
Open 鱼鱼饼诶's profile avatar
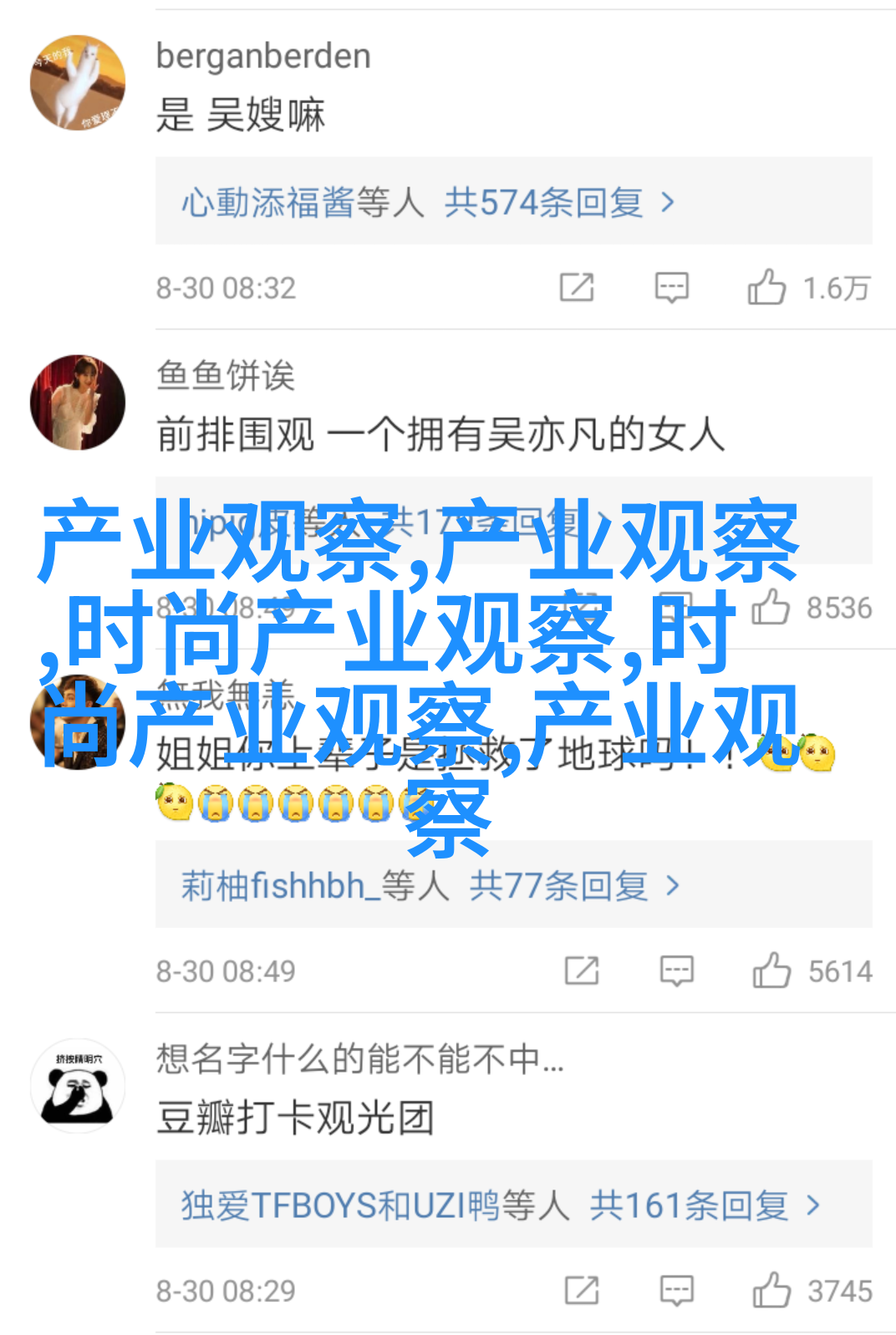[x=78, y=402]
